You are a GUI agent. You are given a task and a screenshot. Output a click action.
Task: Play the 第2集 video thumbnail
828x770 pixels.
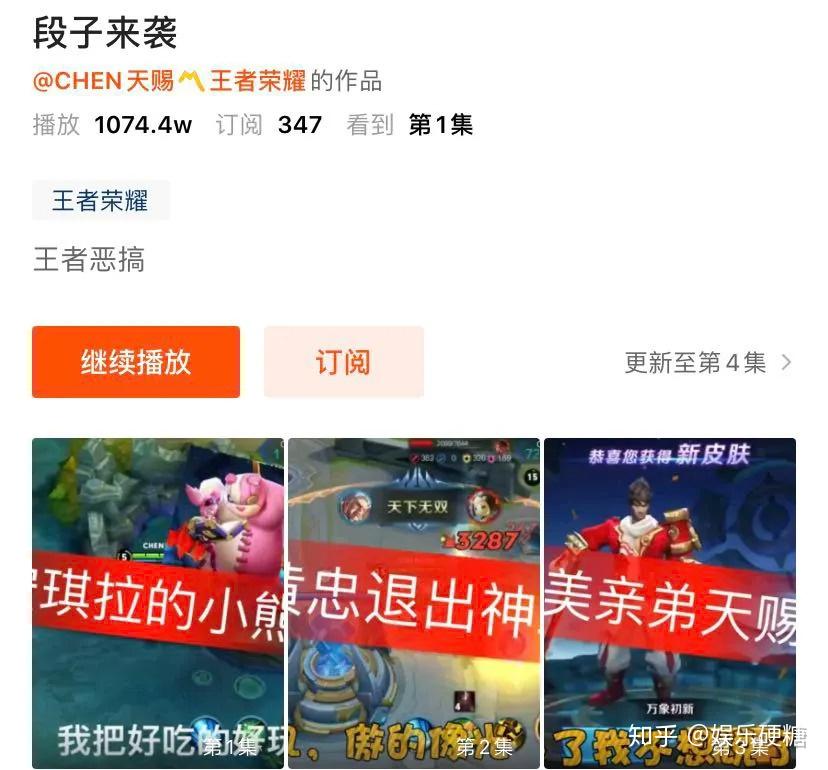(413, 602)
